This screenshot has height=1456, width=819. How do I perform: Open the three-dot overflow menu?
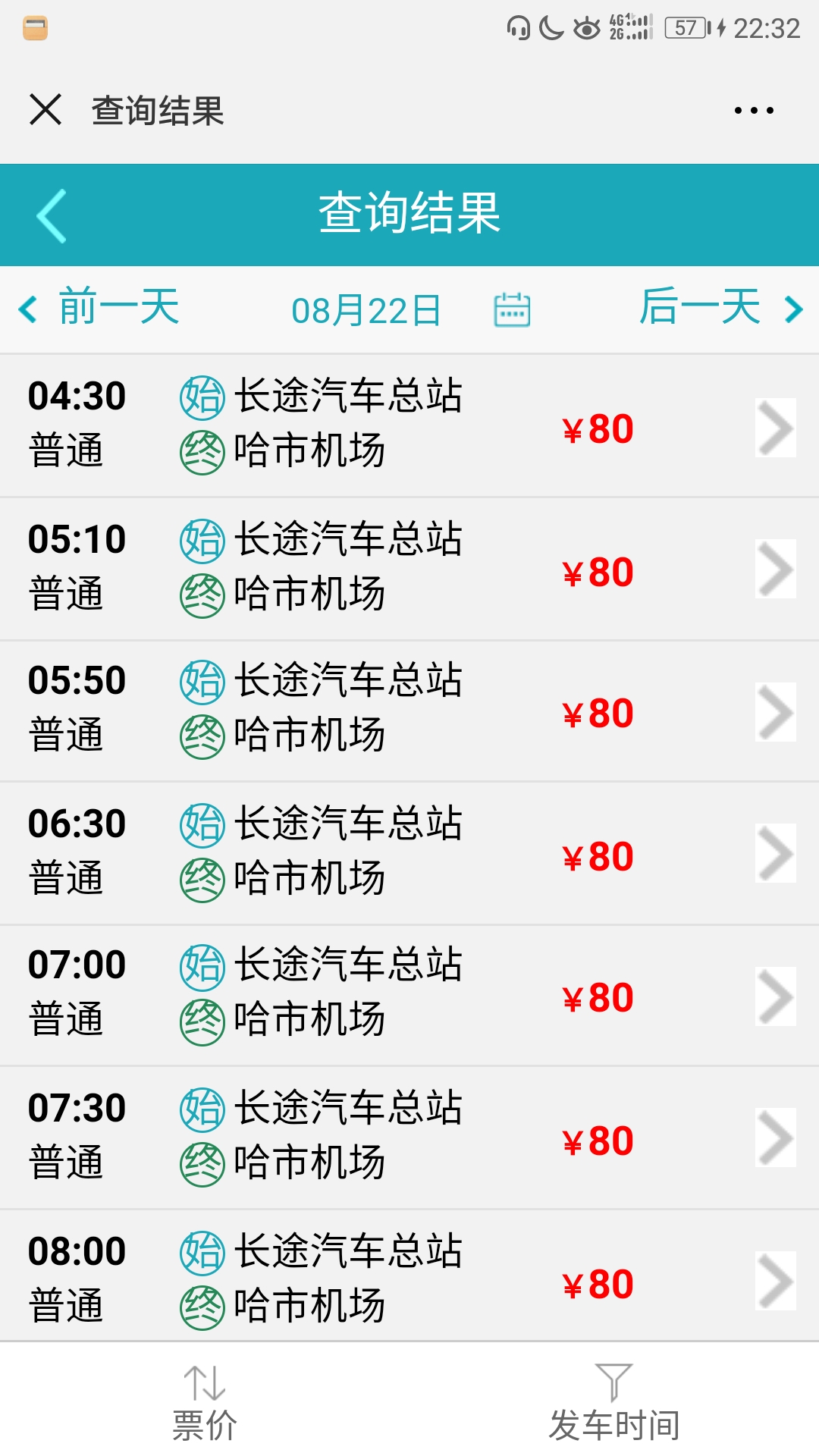(x=754, y=111)
